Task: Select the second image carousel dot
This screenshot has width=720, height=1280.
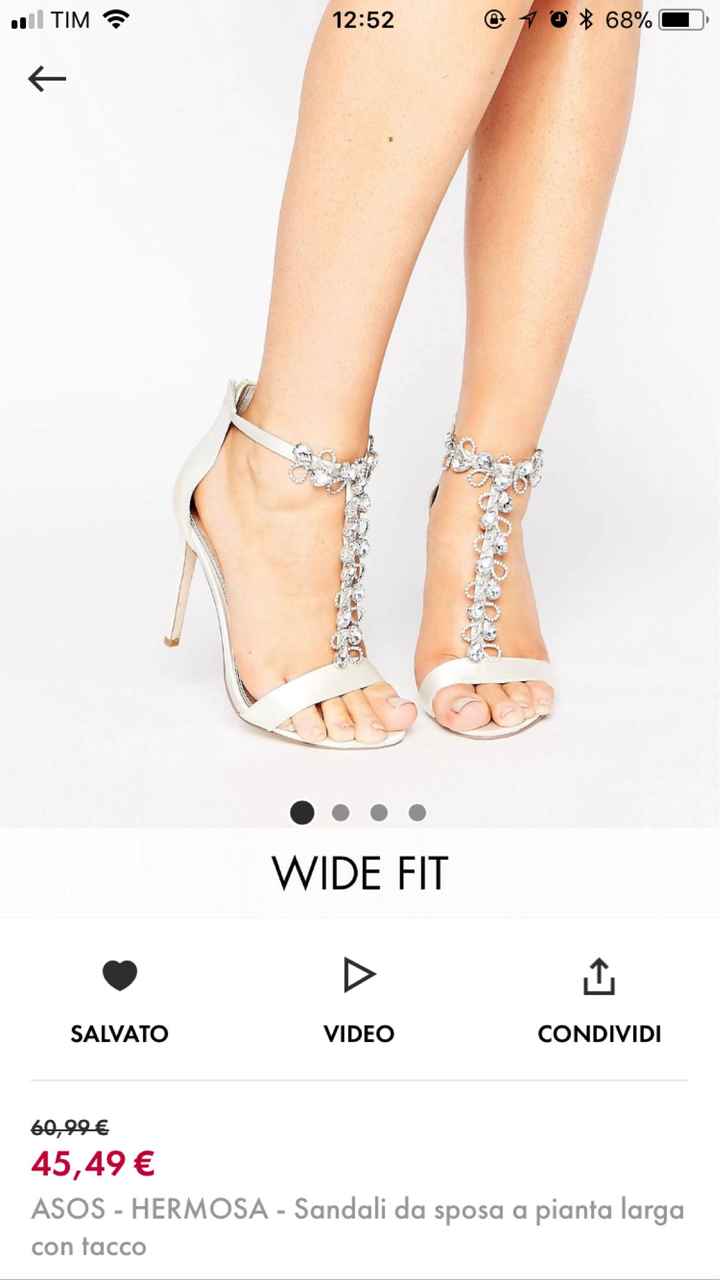Action: tap(340, 813)
